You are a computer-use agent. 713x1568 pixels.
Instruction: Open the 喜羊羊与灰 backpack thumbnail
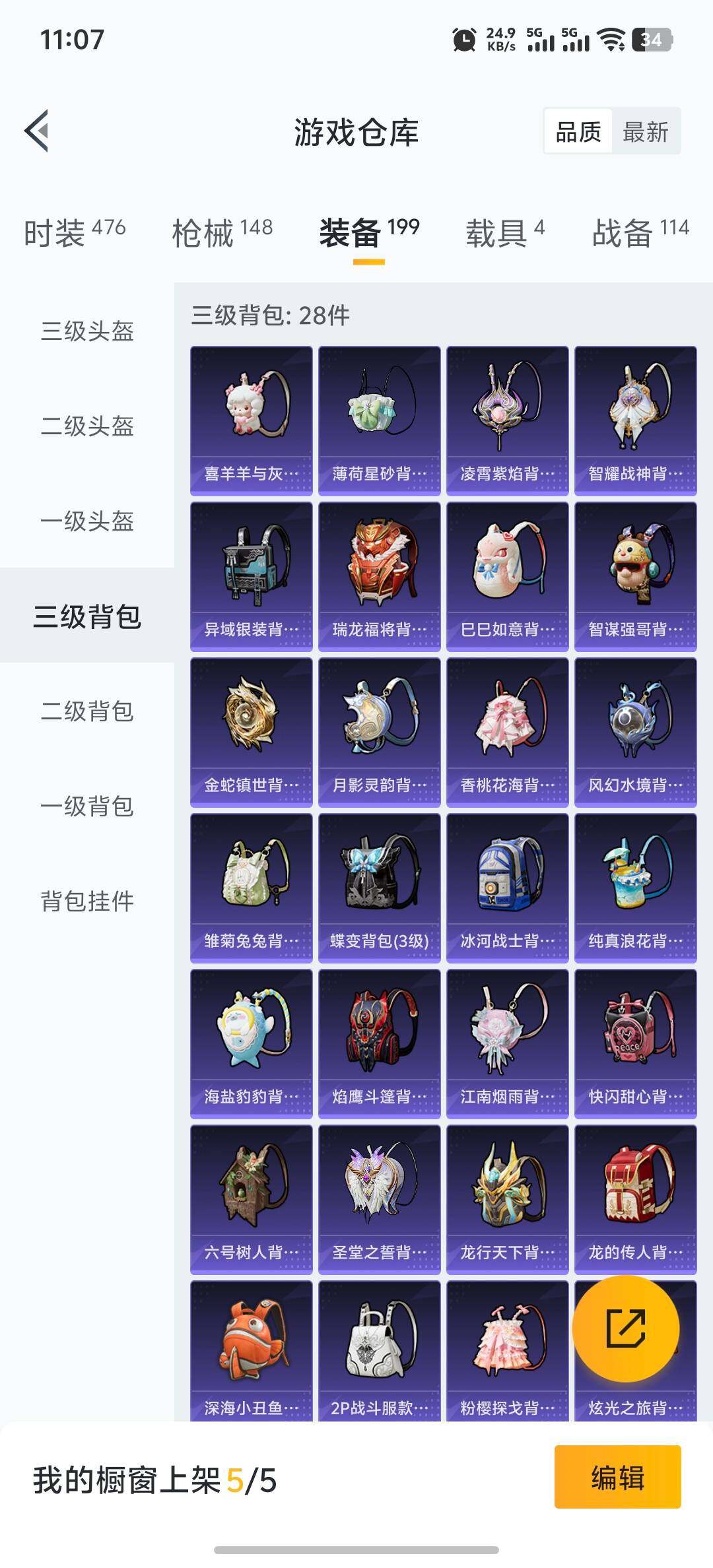pyautogui.click(x=252, y=420)
